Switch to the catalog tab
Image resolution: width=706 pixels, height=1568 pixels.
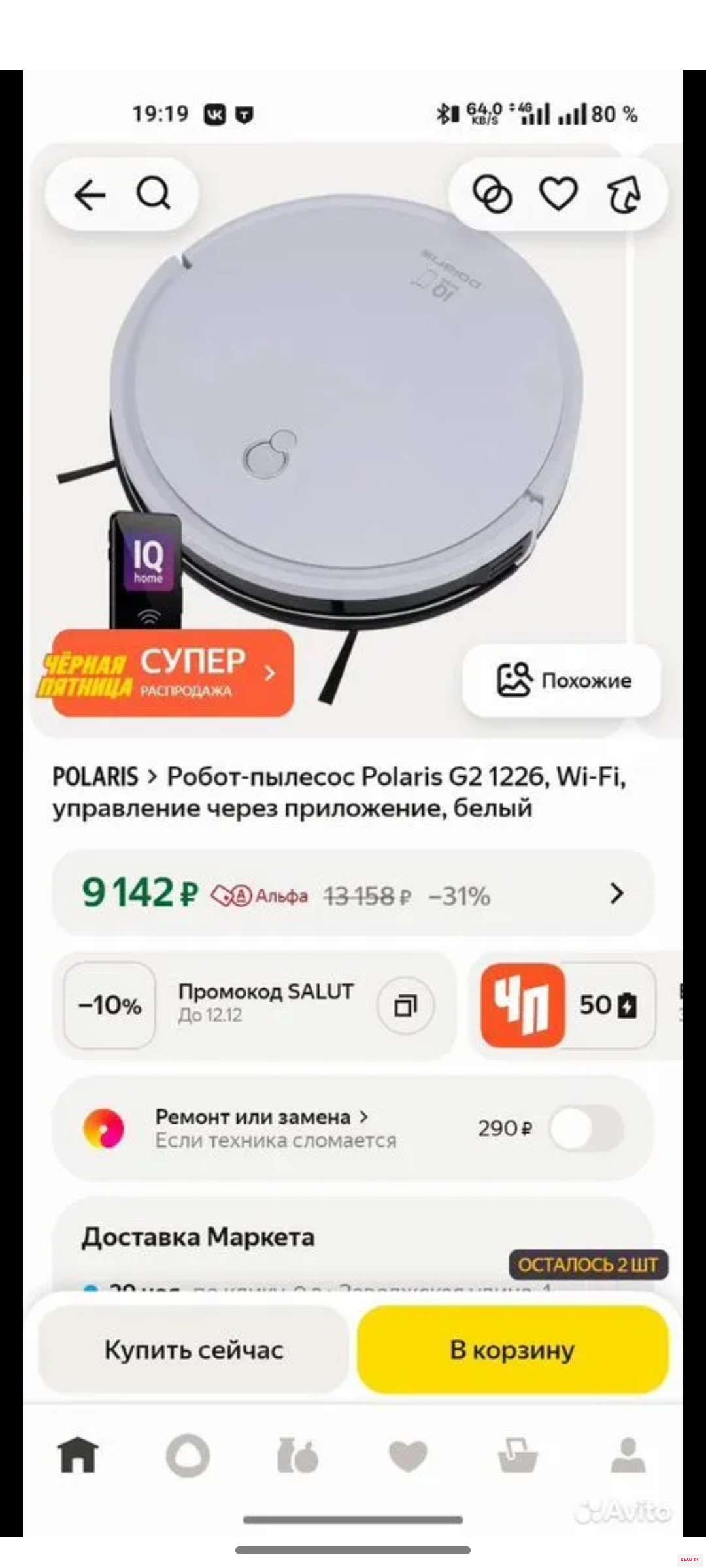coord(298,1456)
